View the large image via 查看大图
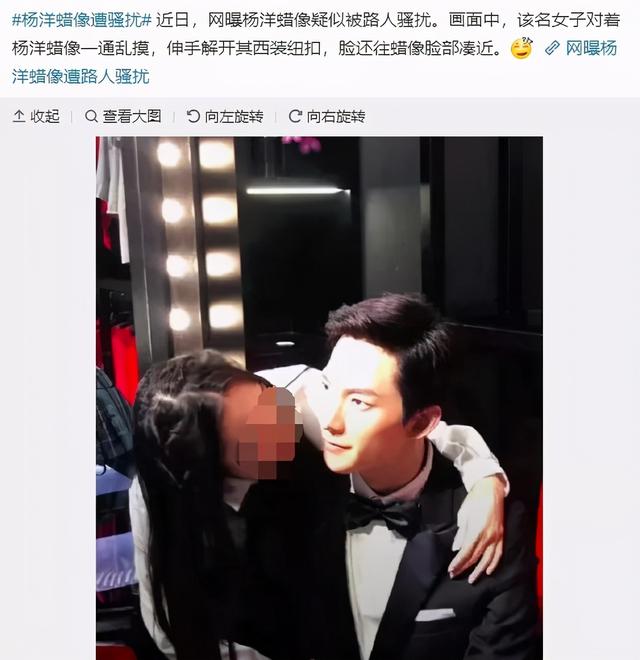Screen dimensions: 640x660 coord(123,116)
